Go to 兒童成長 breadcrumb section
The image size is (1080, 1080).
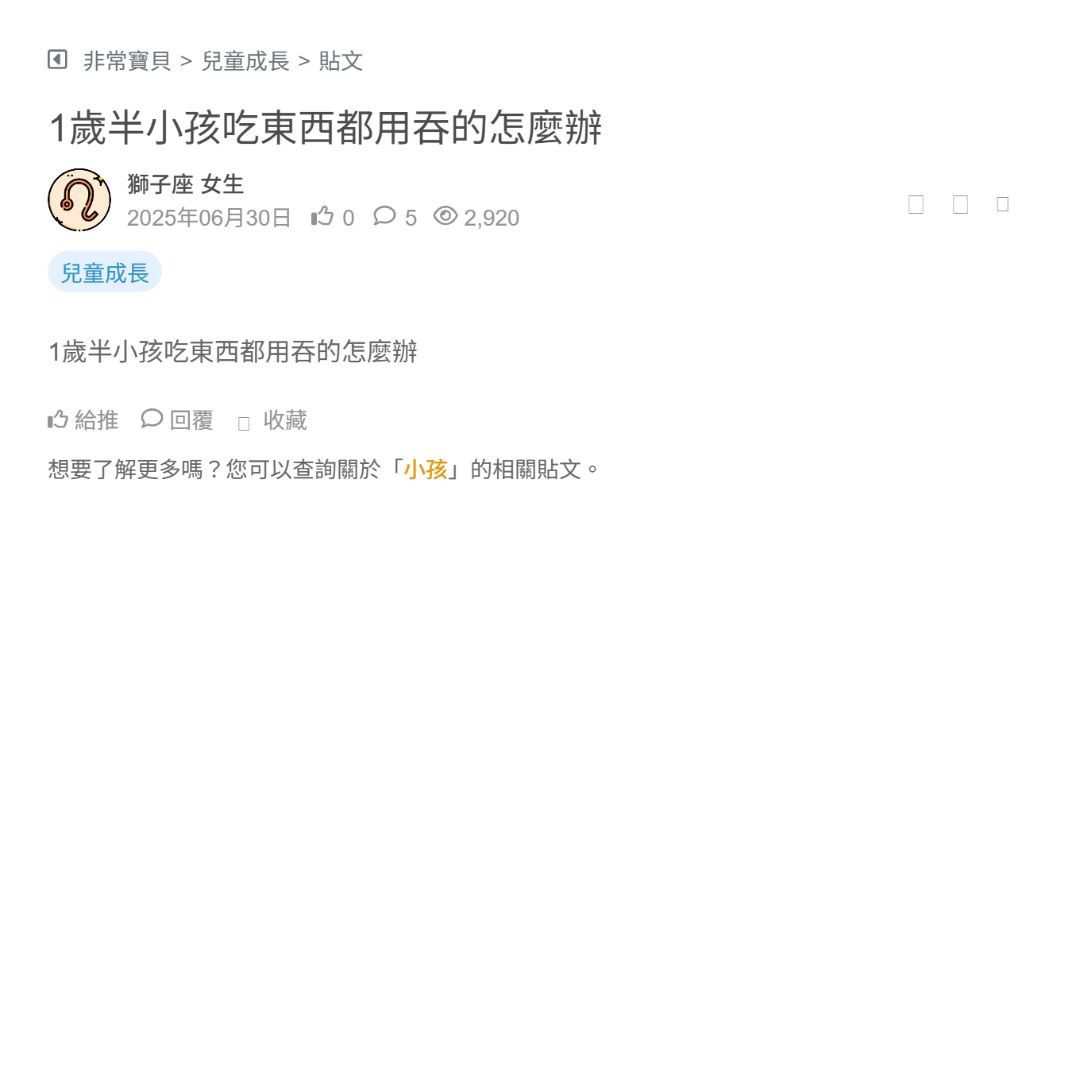click(x=245, y=61)
